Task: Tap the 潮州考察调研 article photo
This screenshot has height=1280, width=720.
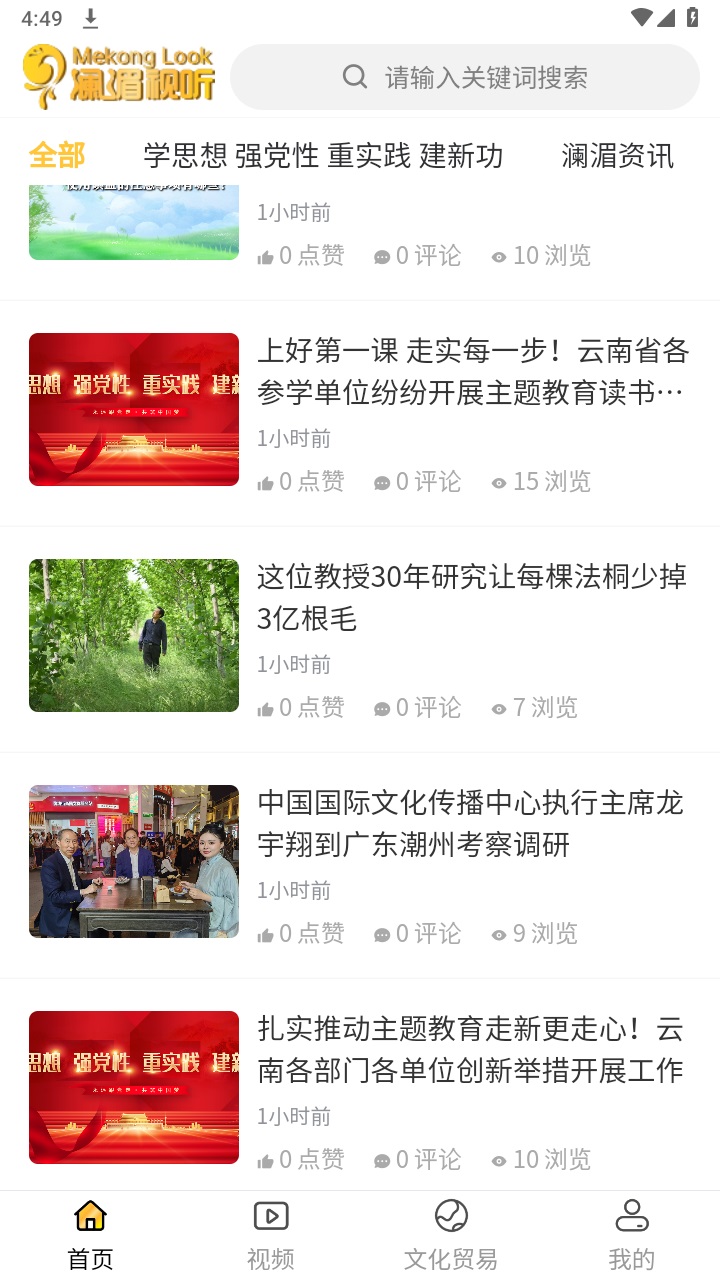Action: click(134, 861)
